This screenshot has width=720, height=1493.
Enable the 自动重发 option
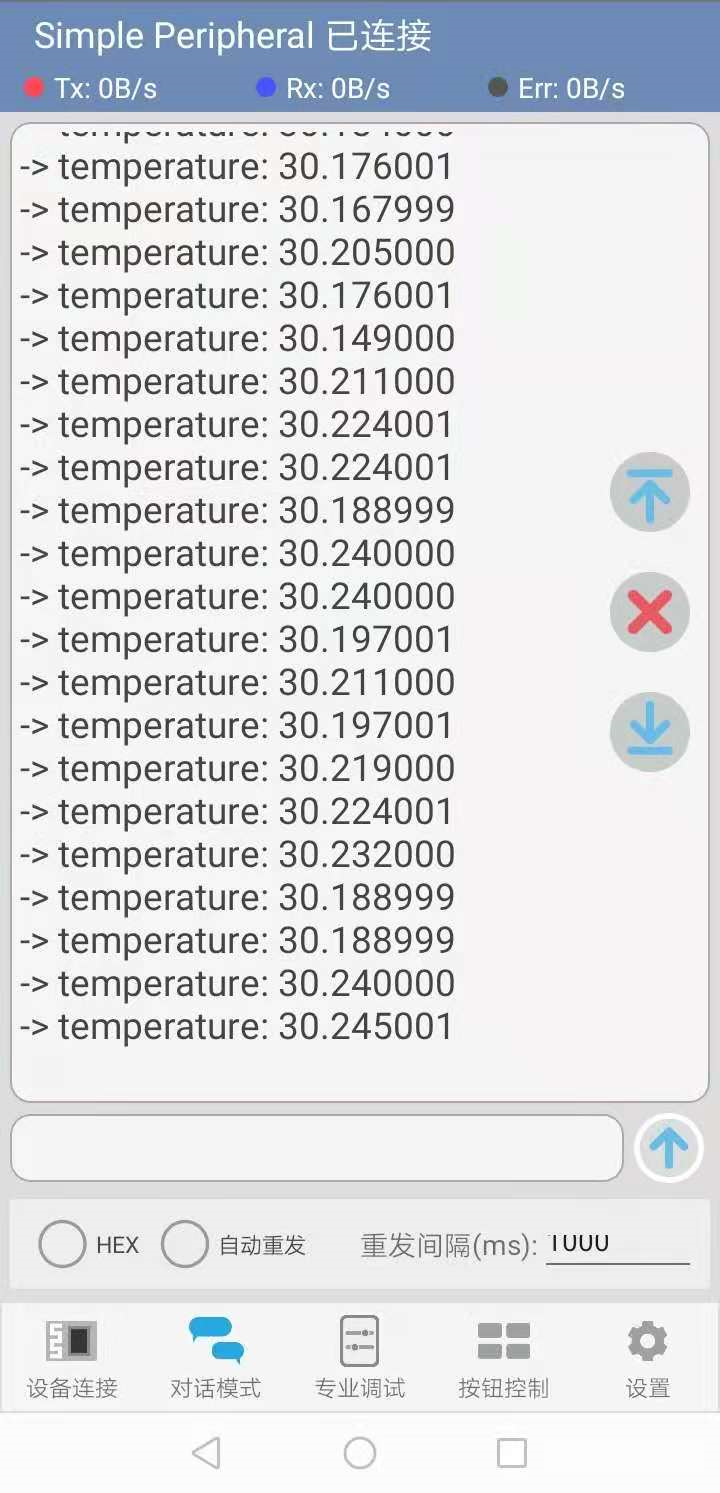click(185, 1245)
